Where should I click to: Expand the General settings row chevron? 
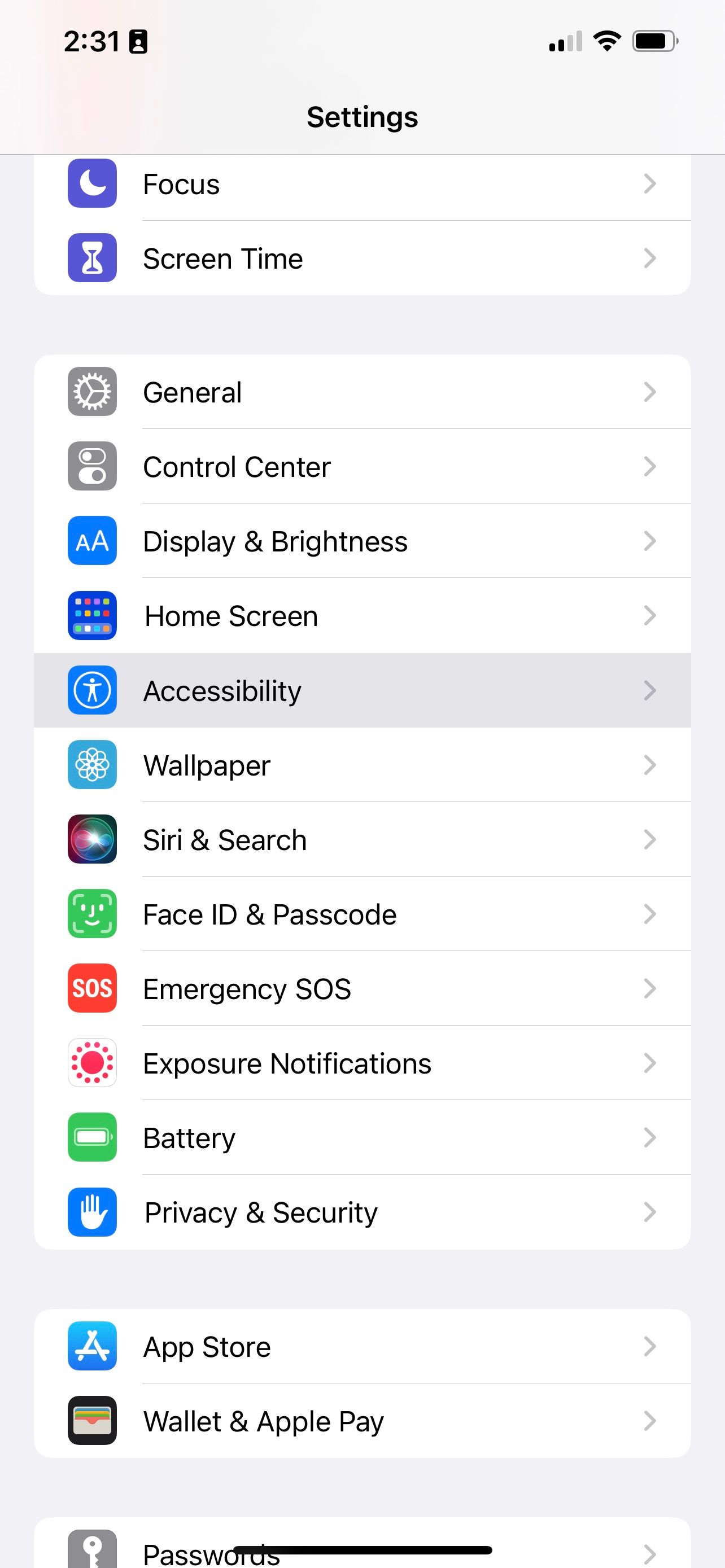click(x=650, y=392)
